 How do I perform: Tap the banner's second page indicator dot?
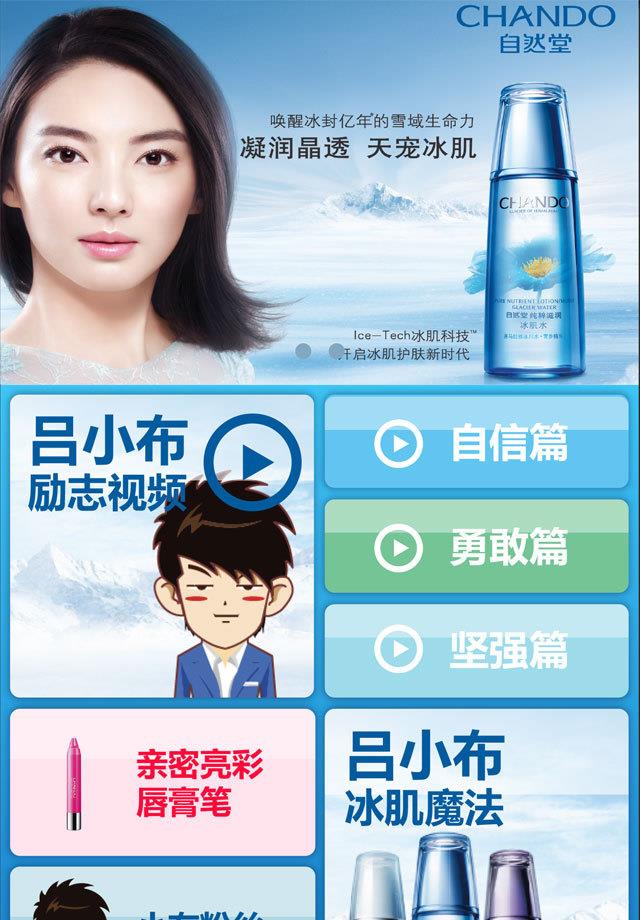click(336, 351)
